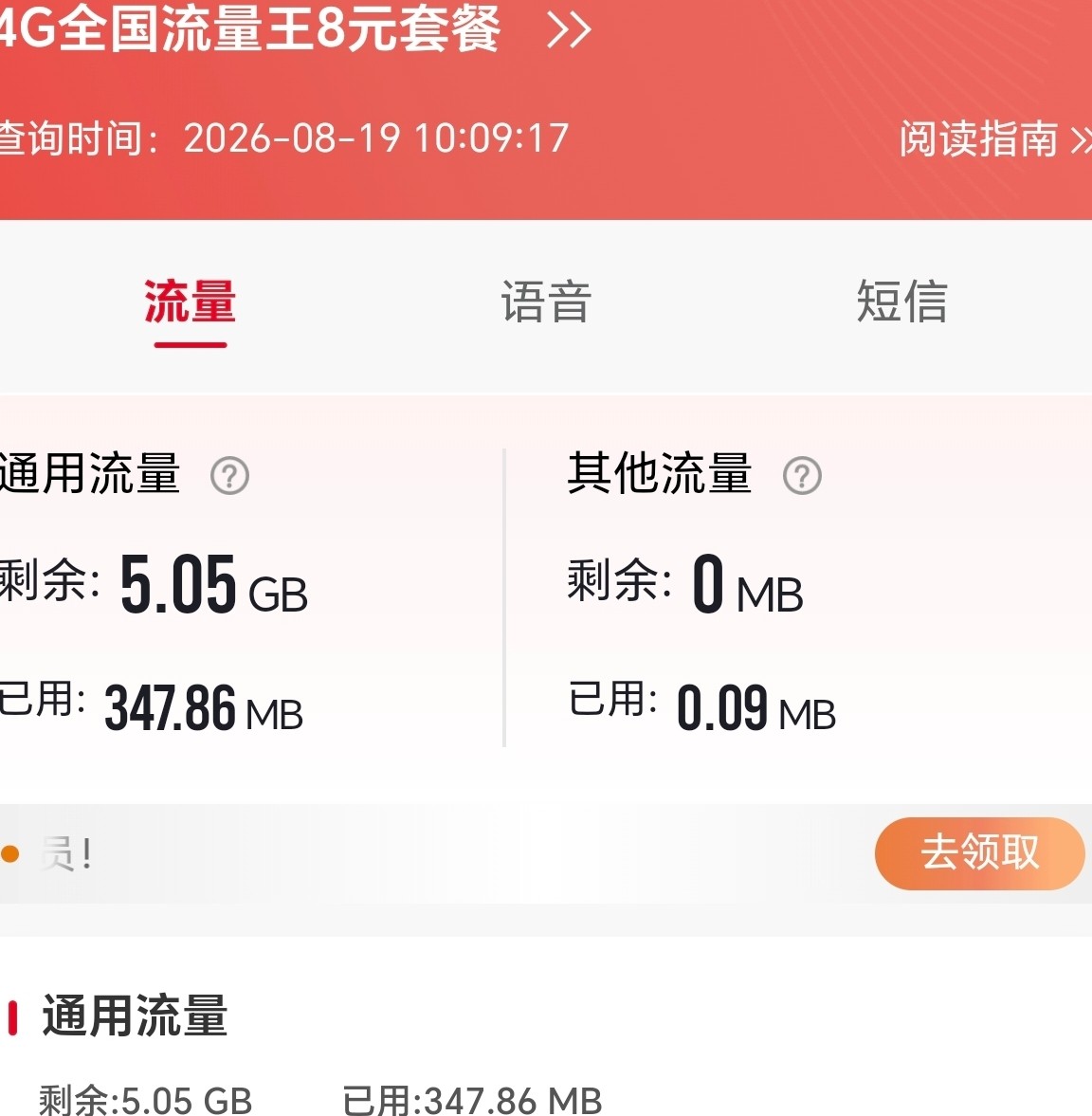Tap the help icon beside 通用流量
Image resolution: width=1092 pixels, height=1116 pixels.
[x=229, y=475]
